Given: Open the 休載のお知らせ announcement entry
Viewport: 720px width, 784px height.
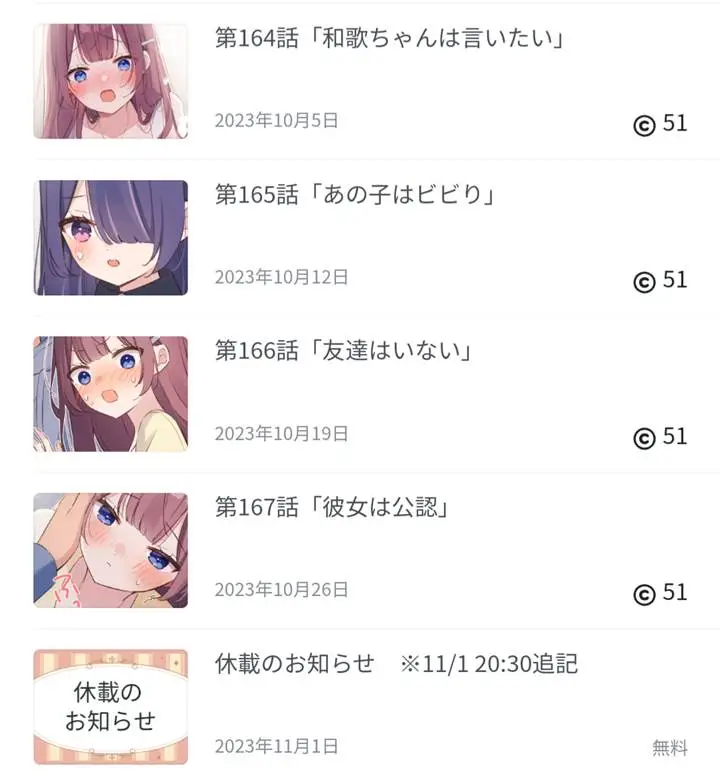Looking at the screenshot, I should pyautogui.click(x=400, y=663).
